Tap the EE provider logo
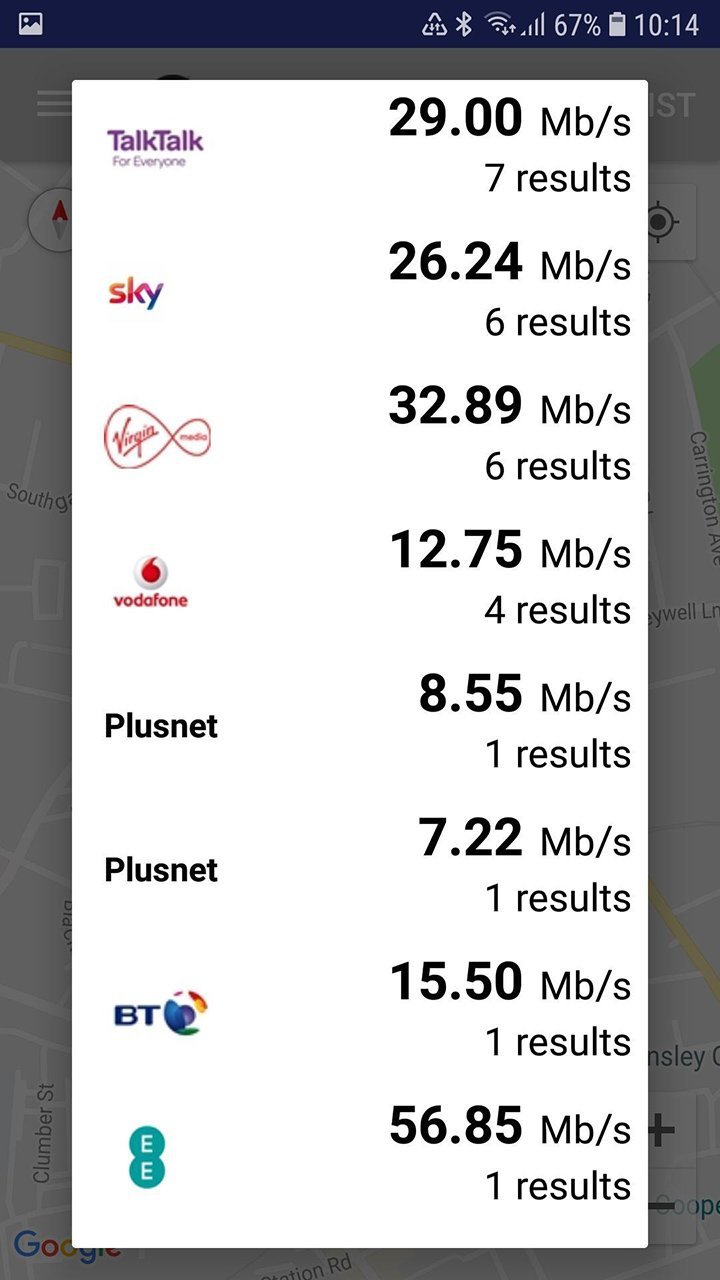 (x=146, y=1157)
